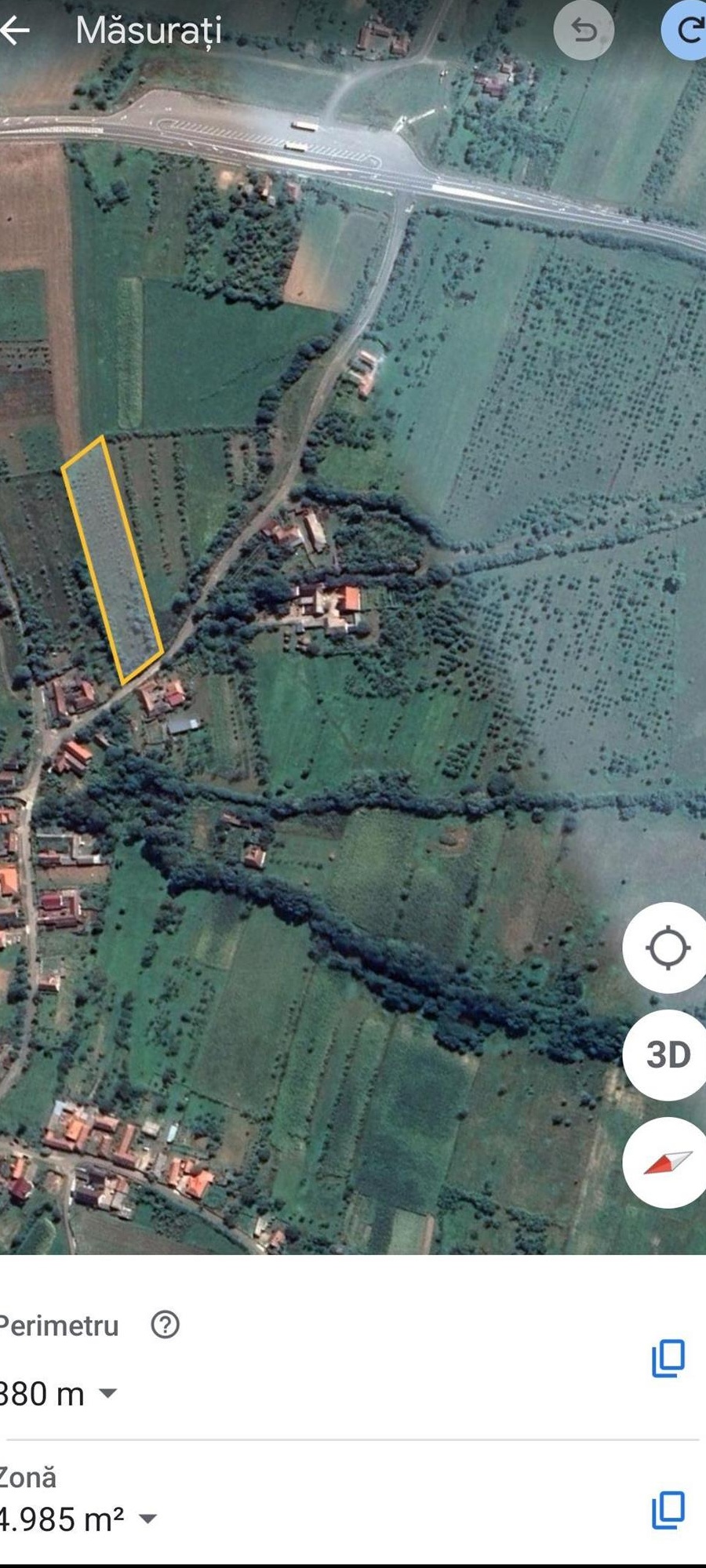Go back from the Măsurați screen

(x=14, y=31)
